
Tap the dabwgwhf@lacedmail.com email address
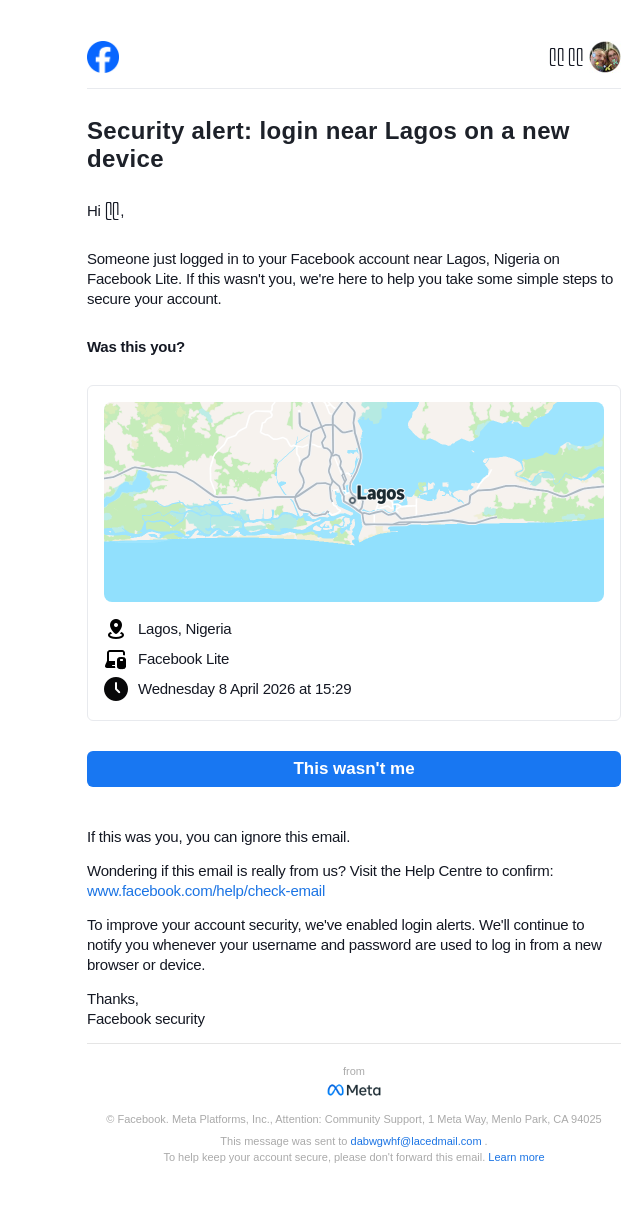coord(416,1141)
